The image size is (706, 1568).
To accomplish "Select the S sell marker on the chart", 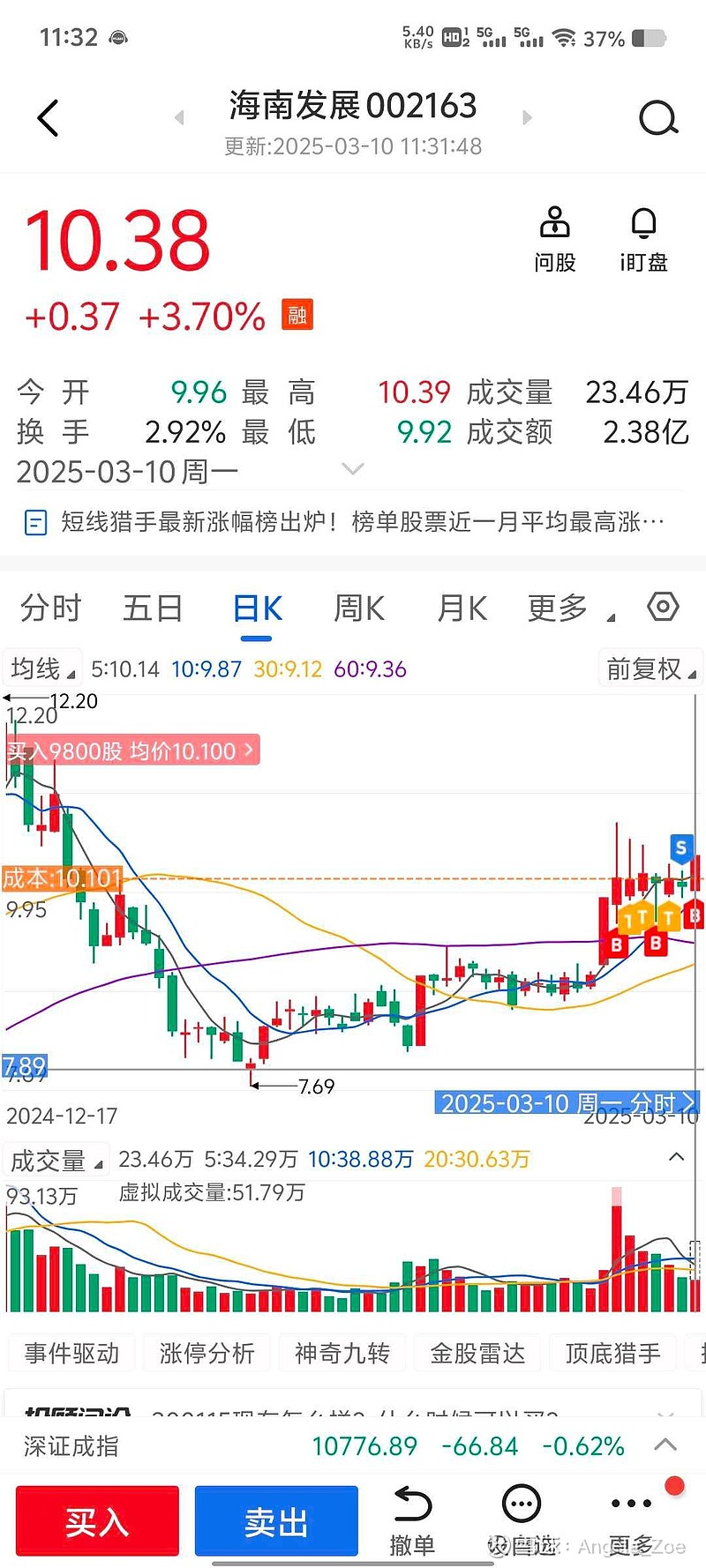I will pos(680,847).
